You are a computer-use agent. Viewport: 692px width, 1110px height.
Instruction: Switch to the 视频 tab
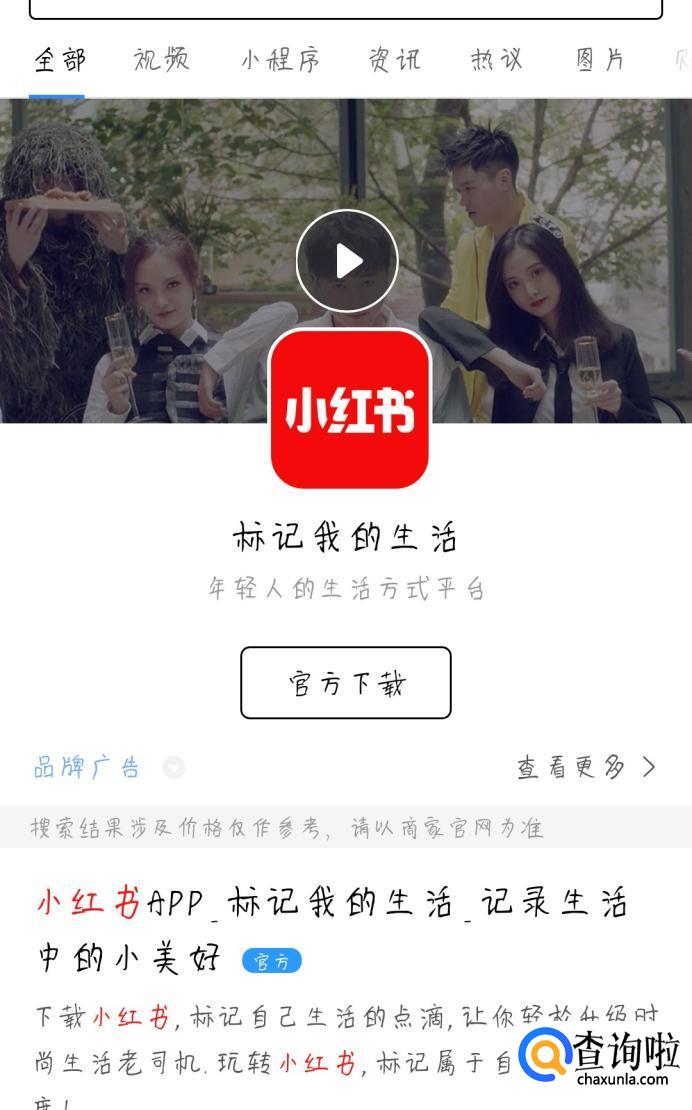[x=161, y=60]
